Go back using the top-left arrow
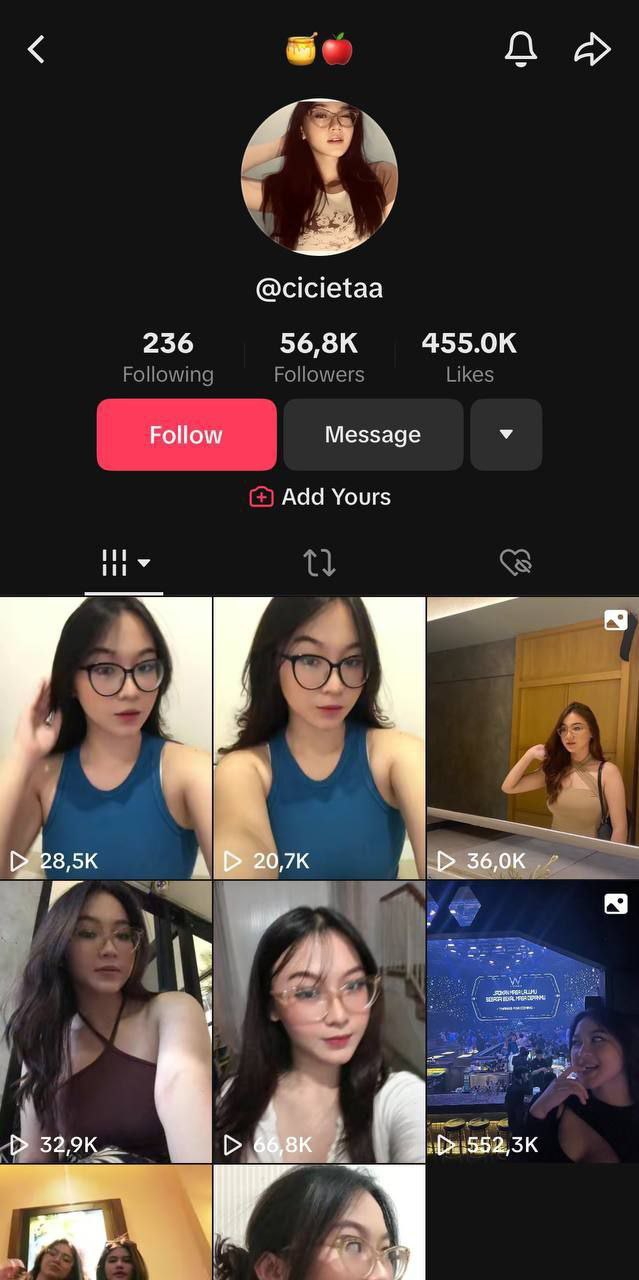The width and height of the screenshot is (639, 1280). 37,49
